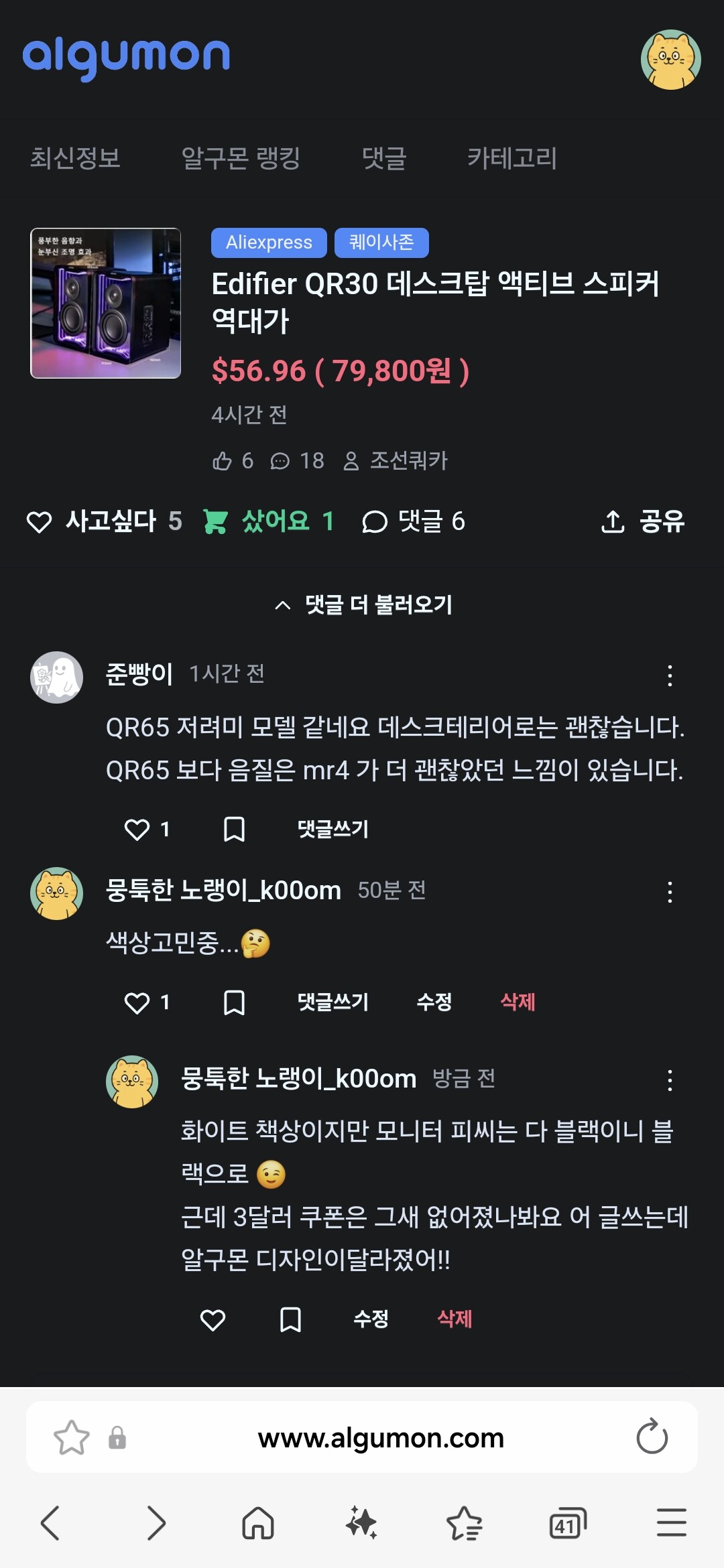The width and height of the screenshot is (724, 1568).
Task: Like 준빵이's comment
Action: pyautogui.click(x=138, y=830)
